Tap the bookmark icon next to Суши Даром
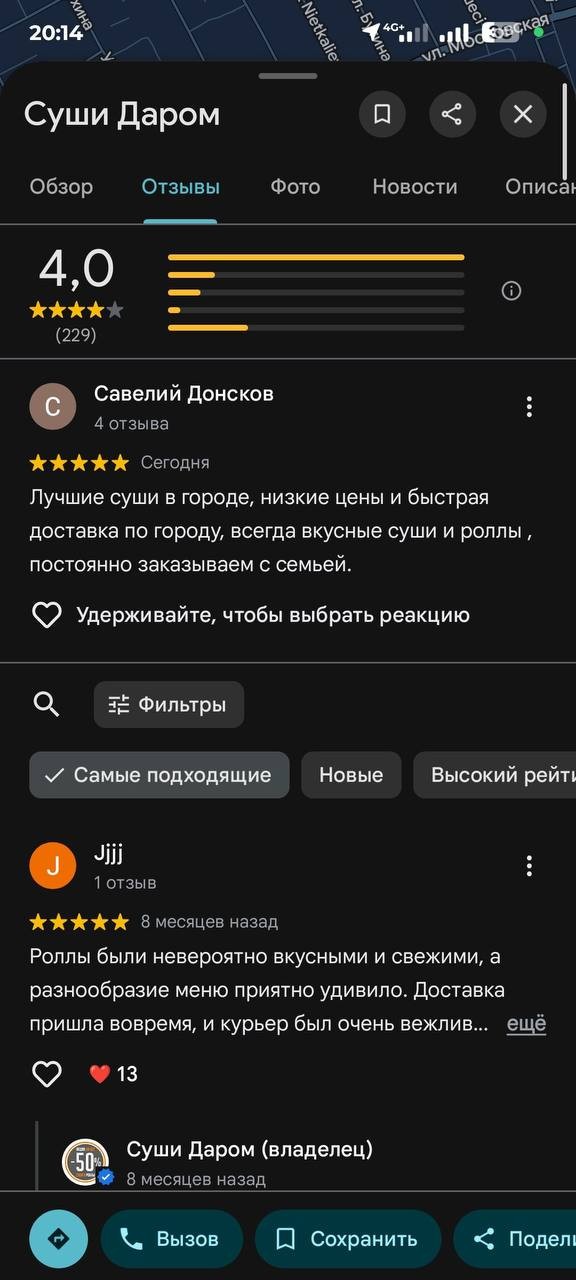 (382, 114)
